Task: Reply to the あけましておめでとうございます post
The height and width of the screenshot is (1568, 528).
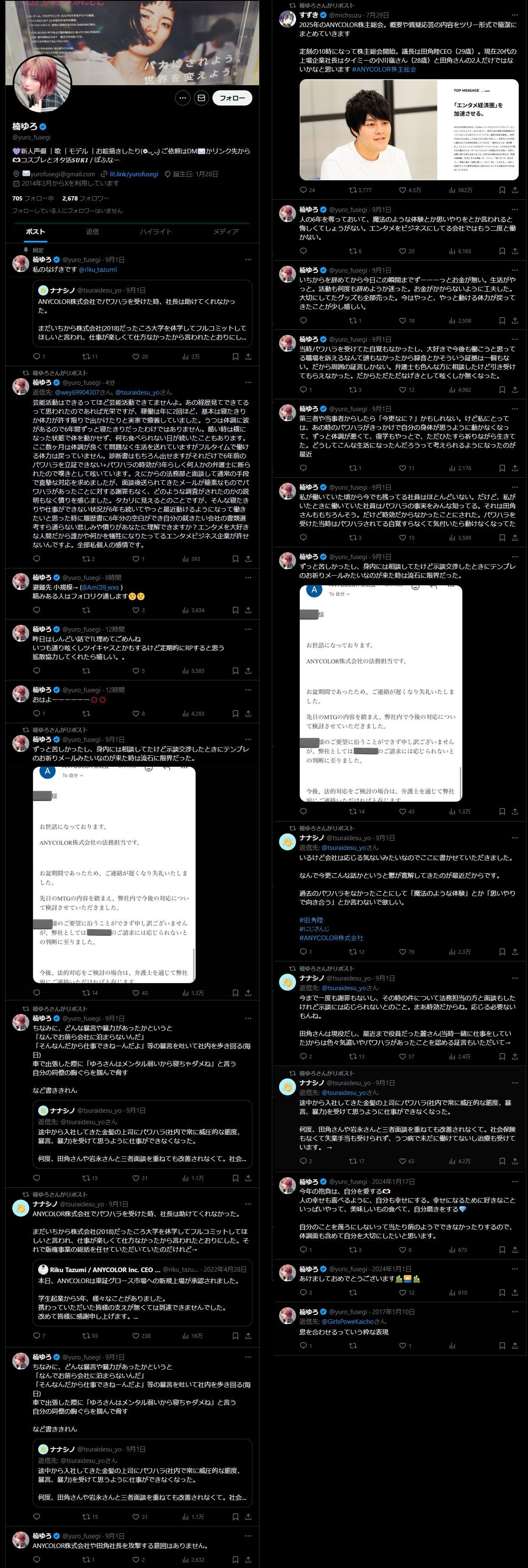Action: (x=303, y=1292)
